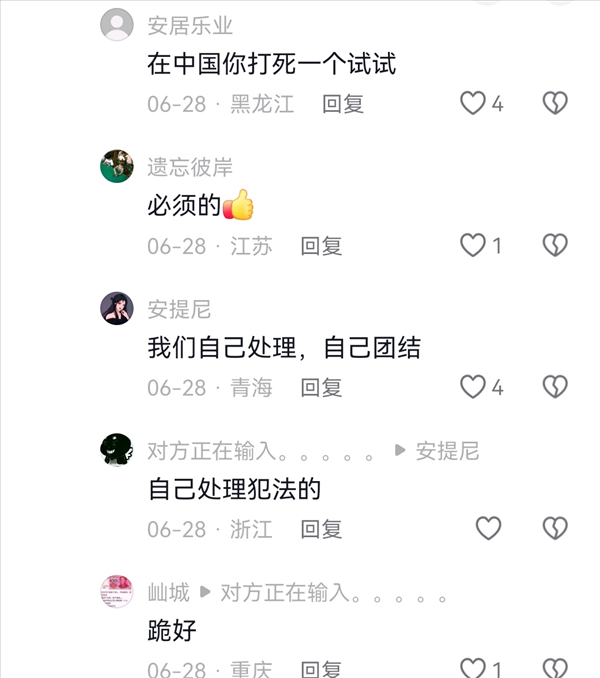The width and height of the screenshot is (600, 678).
Task: Reply to 遗忘彼岸's comment
Action: (x=322, y=246)
